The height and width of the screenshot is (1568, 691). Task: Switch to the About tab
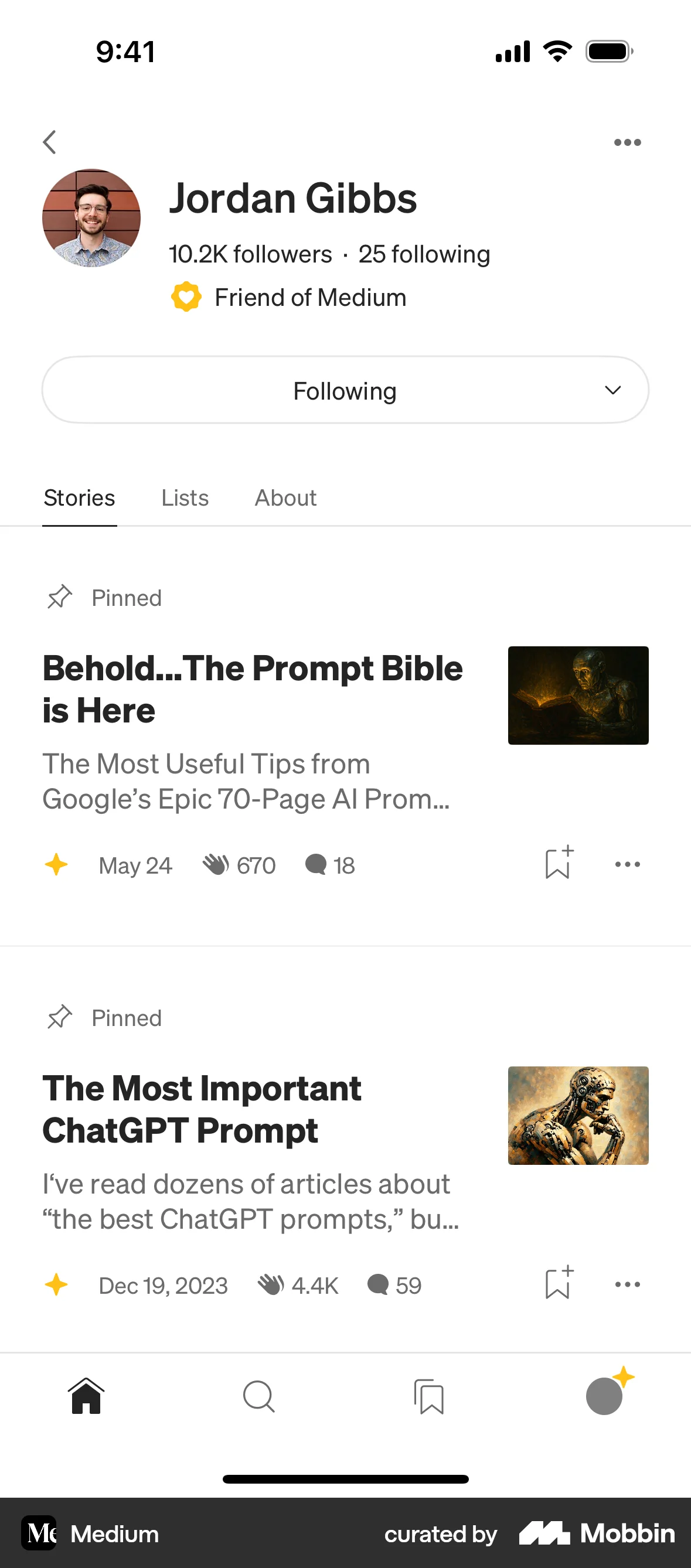[x=285, y=498]
